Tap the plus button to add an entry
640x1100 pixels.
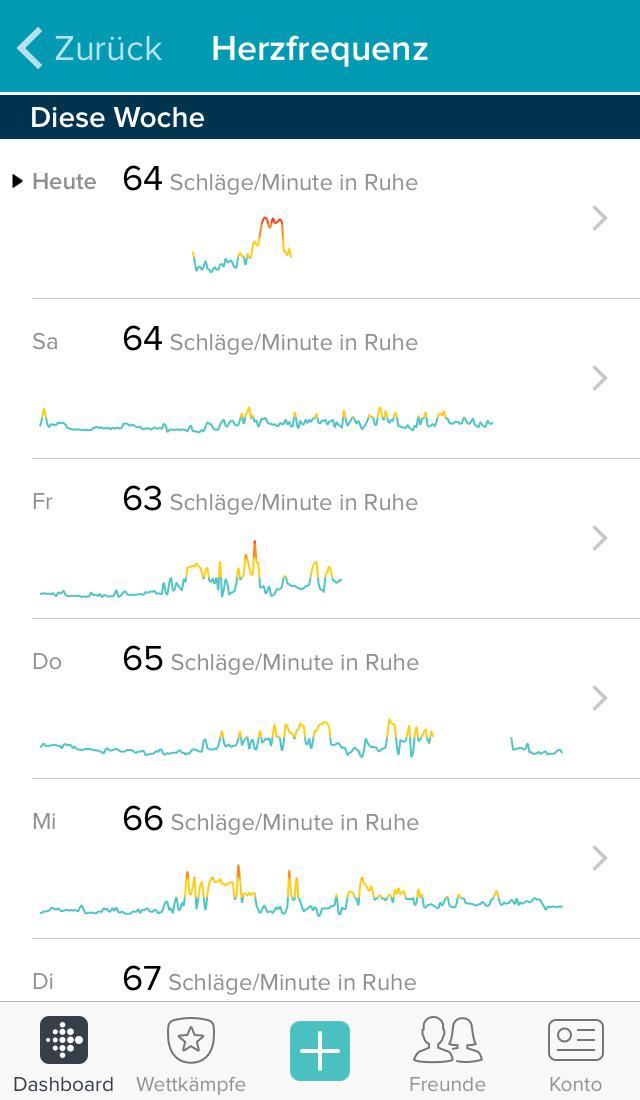pyautogui.click(x=320, y=1050)
